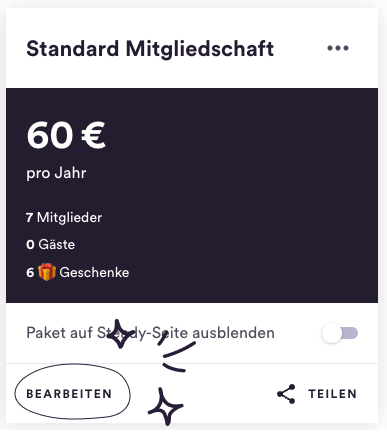This screenshot has height=434, width=387.
Task: Tap the Bearbeiten button
Action: (69, 394)
